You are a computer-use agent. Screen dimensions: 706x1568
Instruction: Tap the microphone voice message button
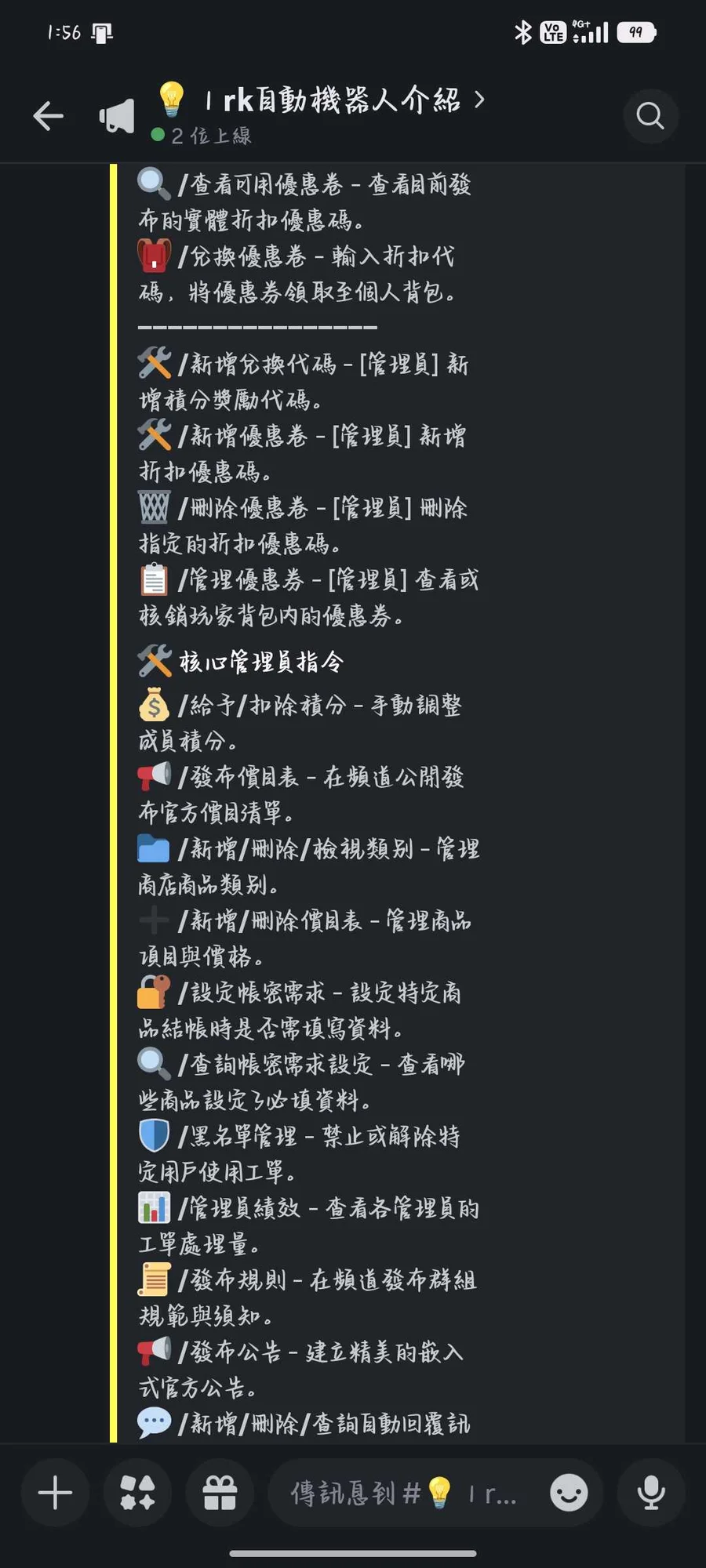click(650, 1493)
